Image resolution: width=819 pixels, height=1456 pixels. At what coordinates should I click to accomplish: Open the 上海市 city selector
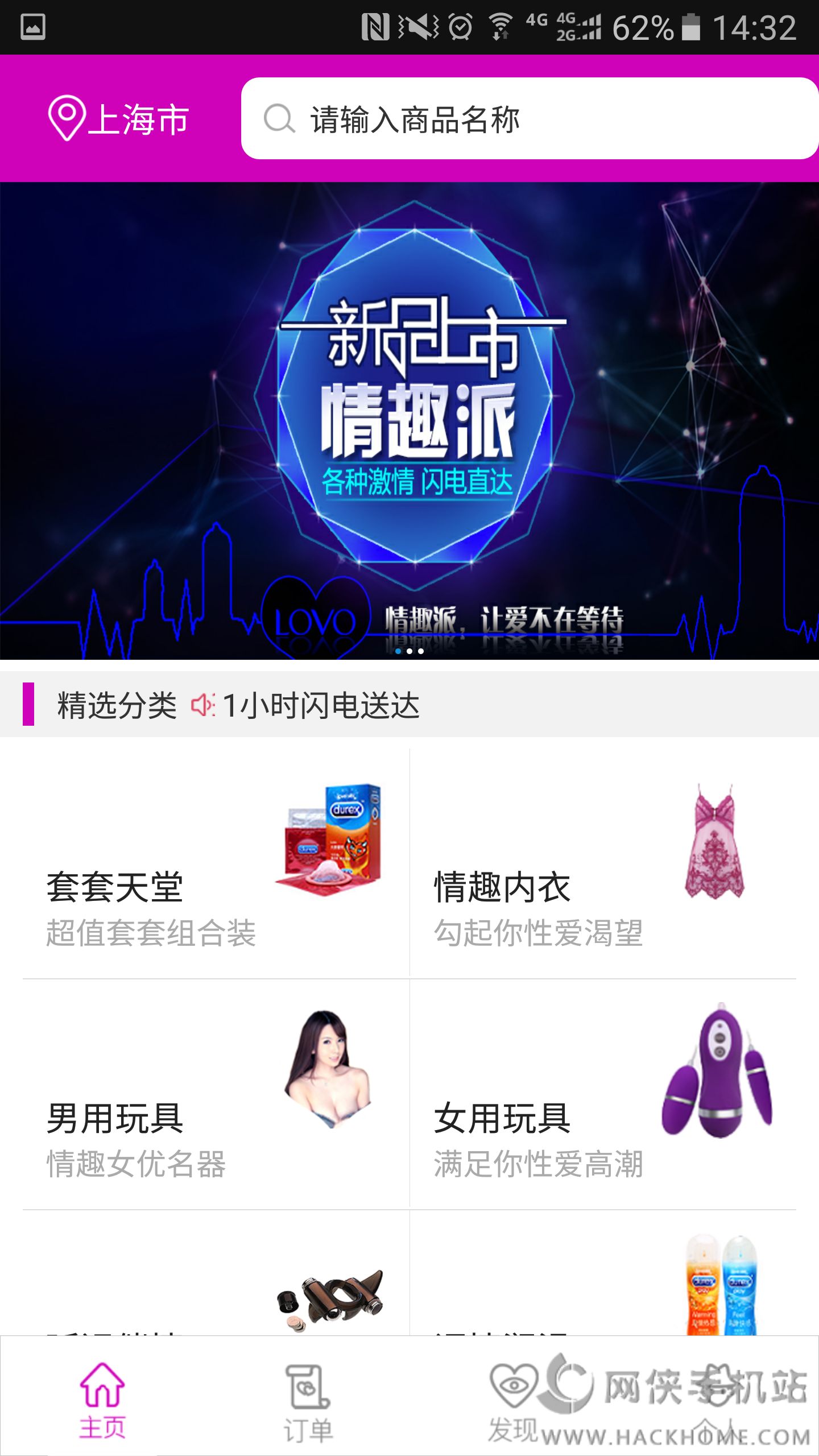coord(118,118)
